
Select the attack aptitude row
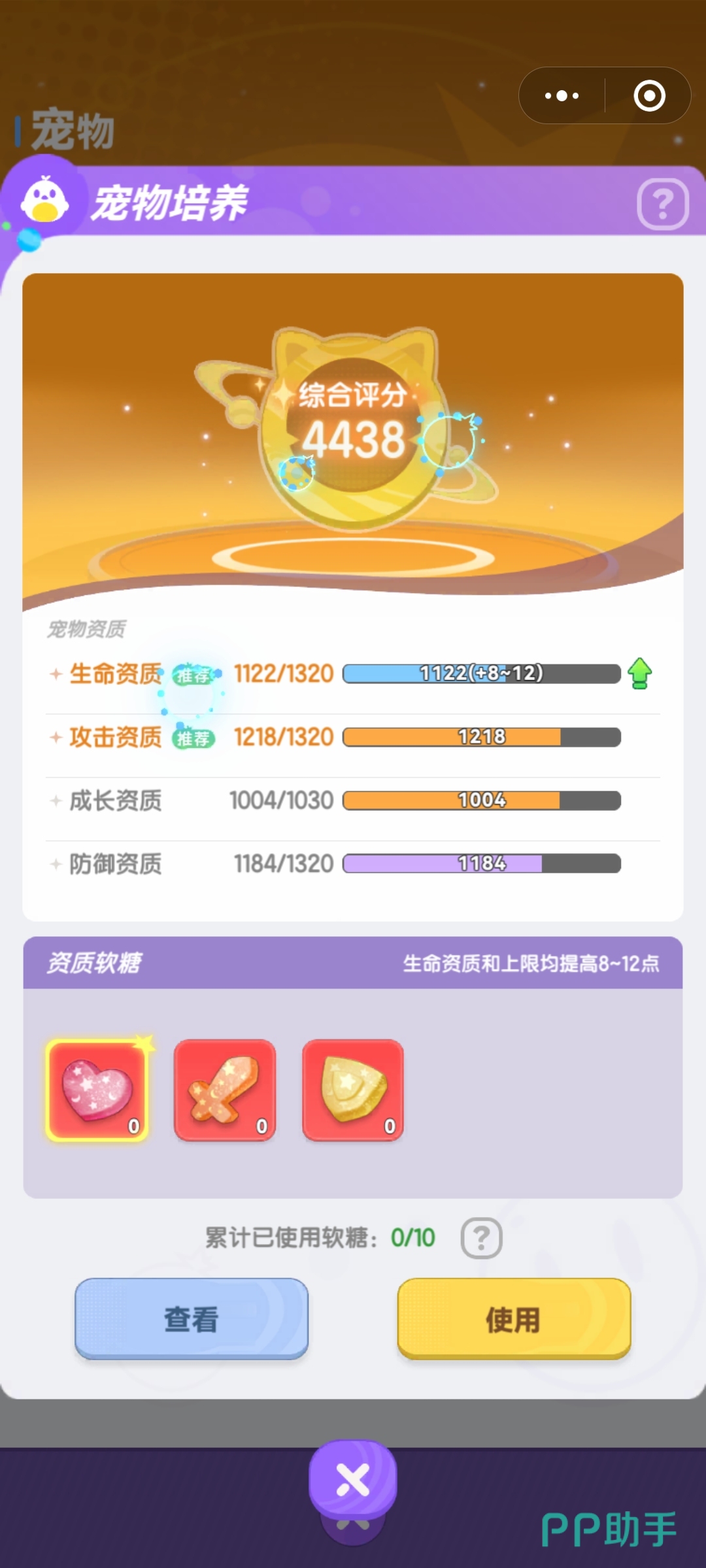(116, 737)
